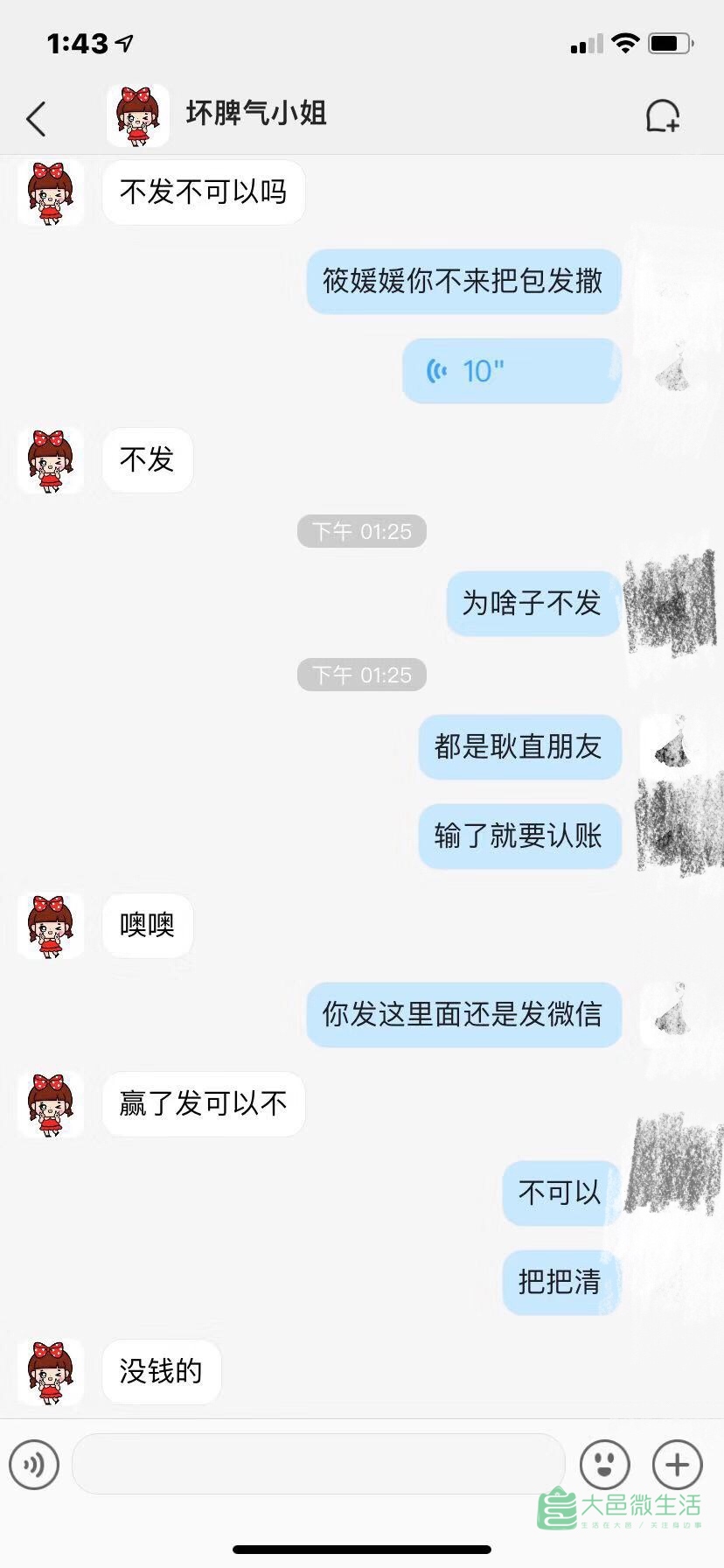Open the plus attachments menu
Viewport: 724px width, 1568px height.
click(x=677, y=1464)
